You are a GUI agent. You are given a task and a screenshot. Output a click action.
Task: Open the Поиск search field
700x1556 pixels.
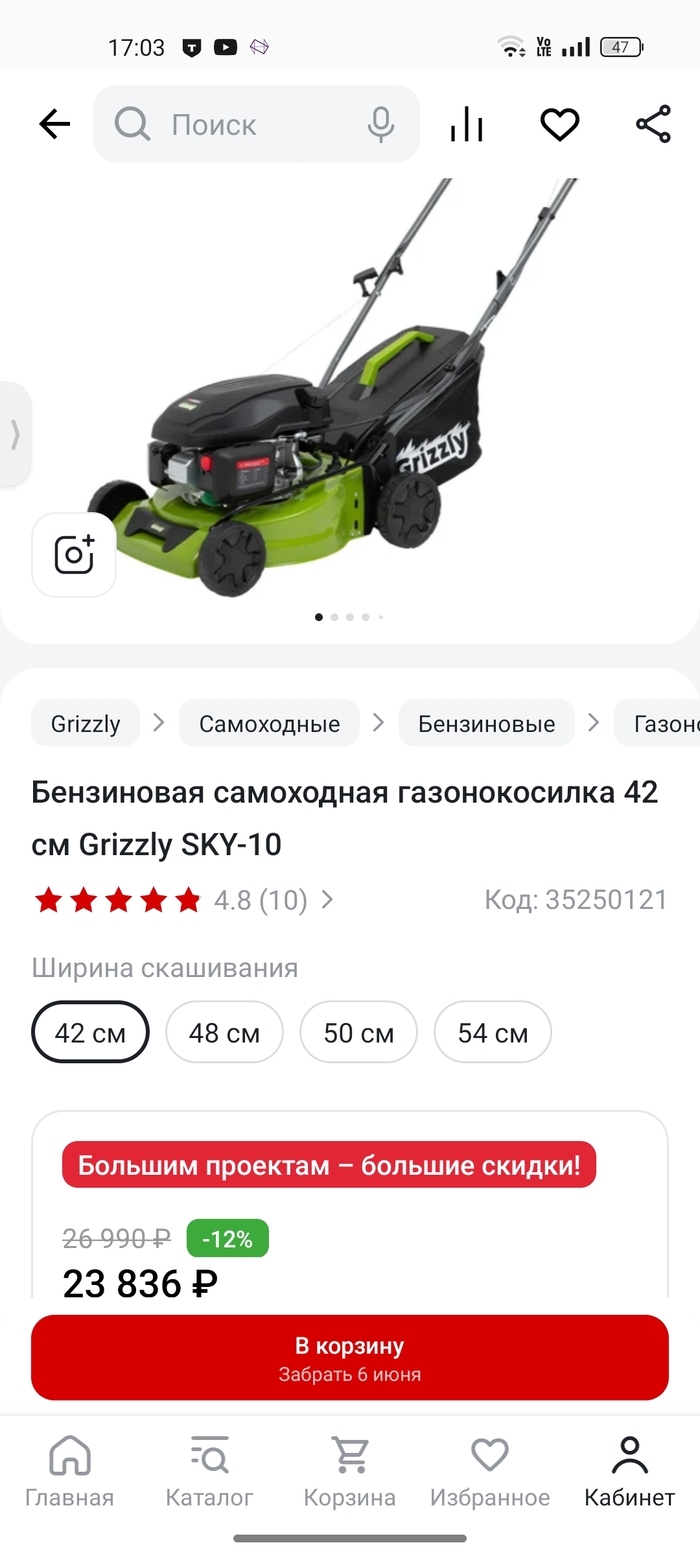point(240,125)
